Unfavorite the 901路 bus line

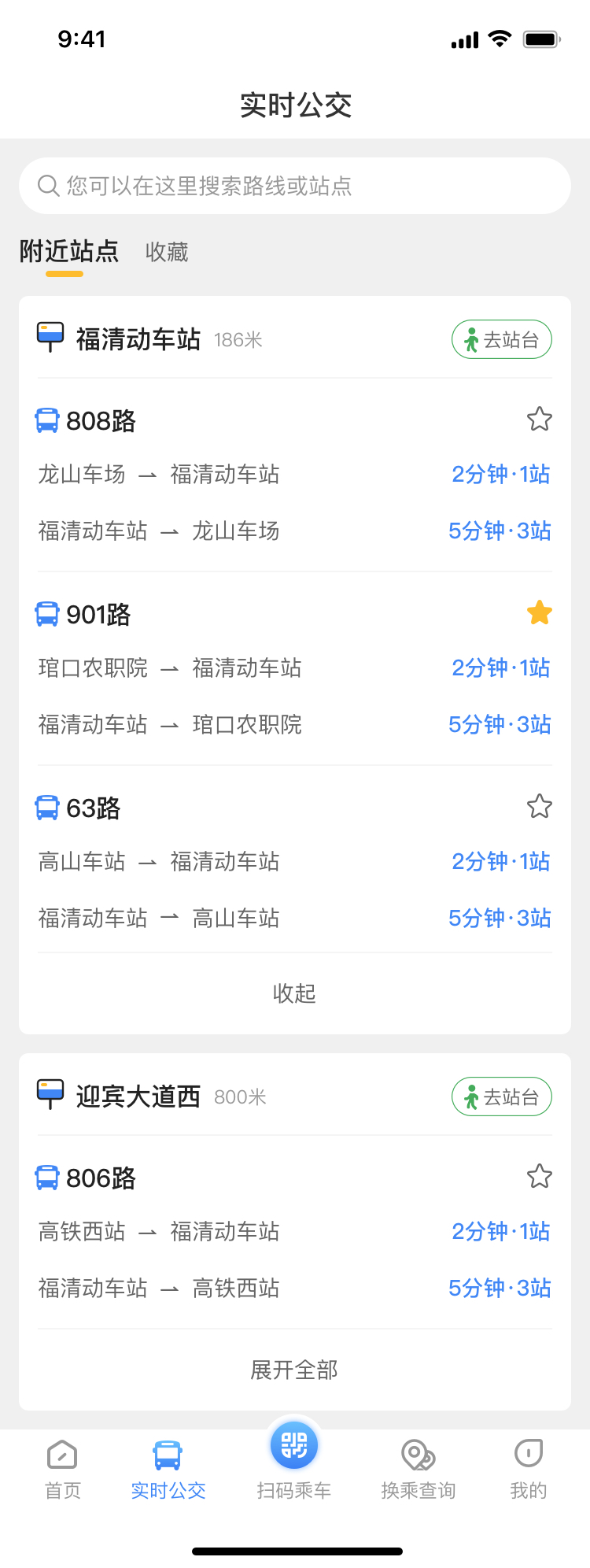[x=539, y=612]
